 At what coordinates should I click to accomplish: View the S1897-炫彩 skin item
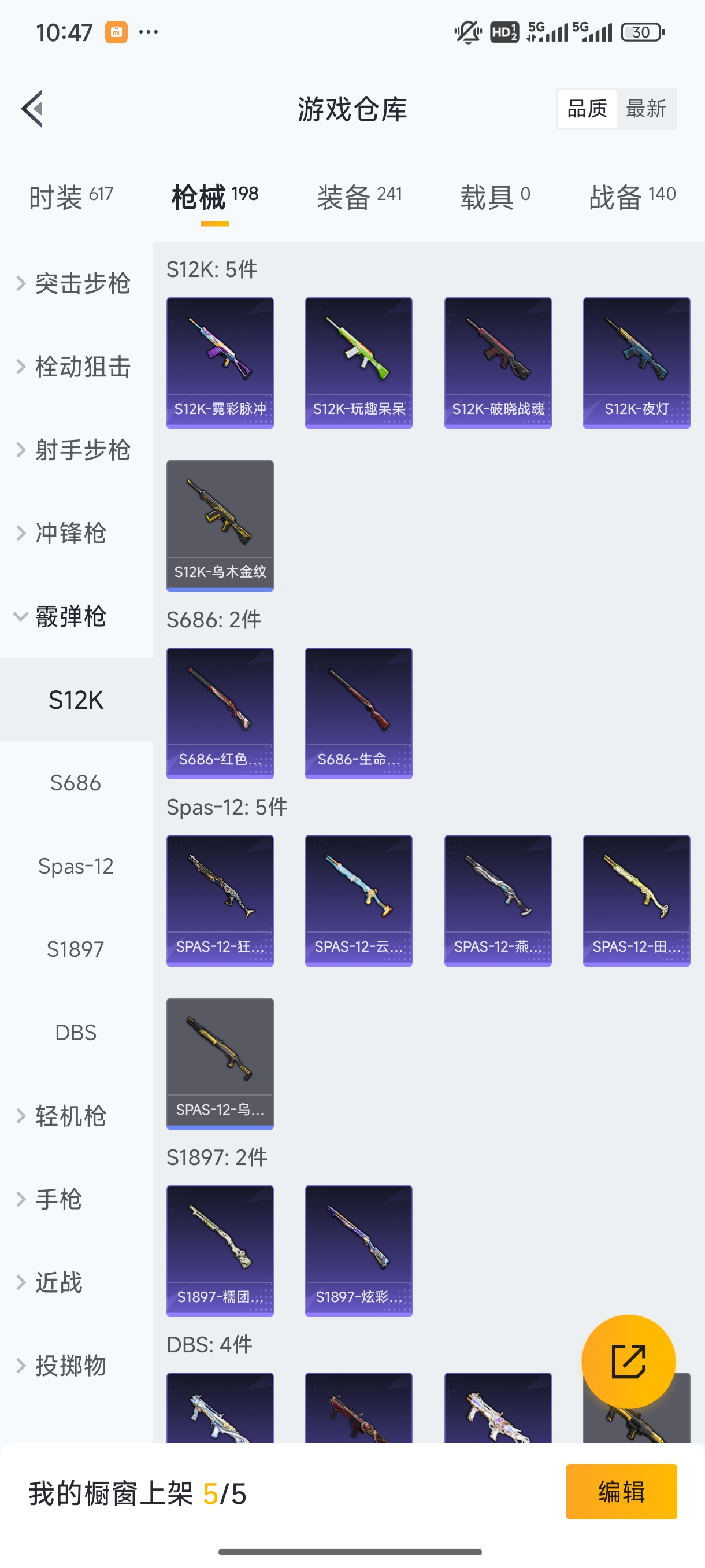click(358, 1250)
